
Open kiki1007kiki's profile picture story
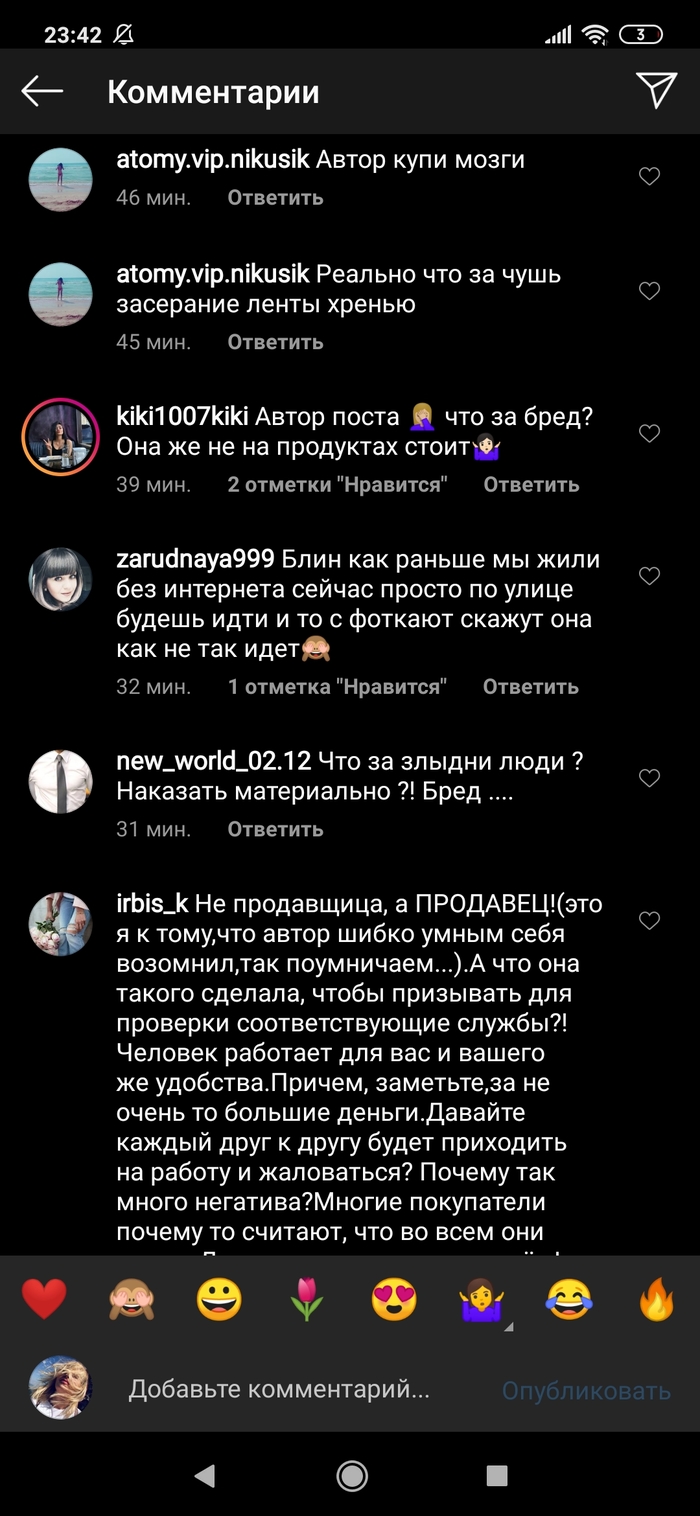[61, 437]
